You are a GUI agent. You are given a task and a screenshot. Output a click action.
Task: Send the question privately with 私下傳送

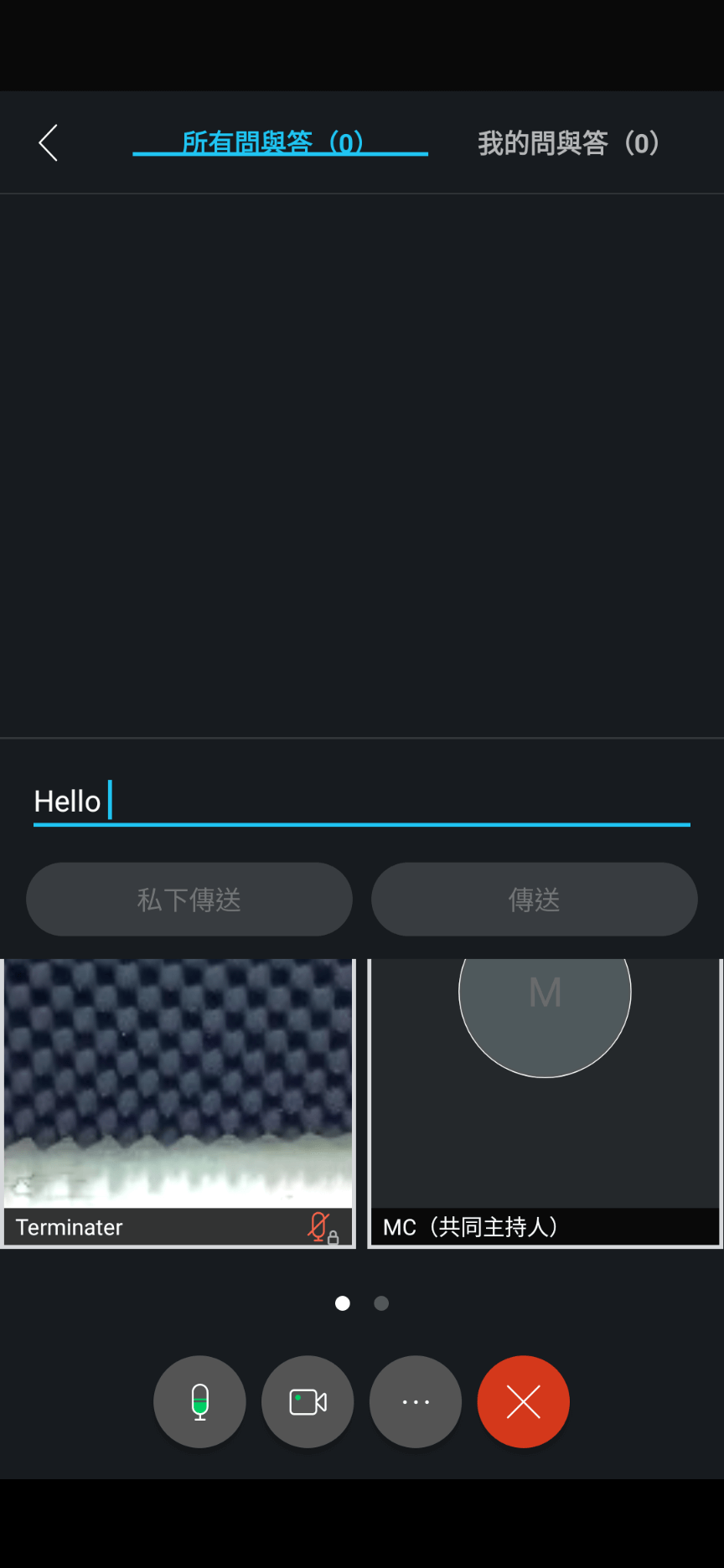click(x=189, y=900)
